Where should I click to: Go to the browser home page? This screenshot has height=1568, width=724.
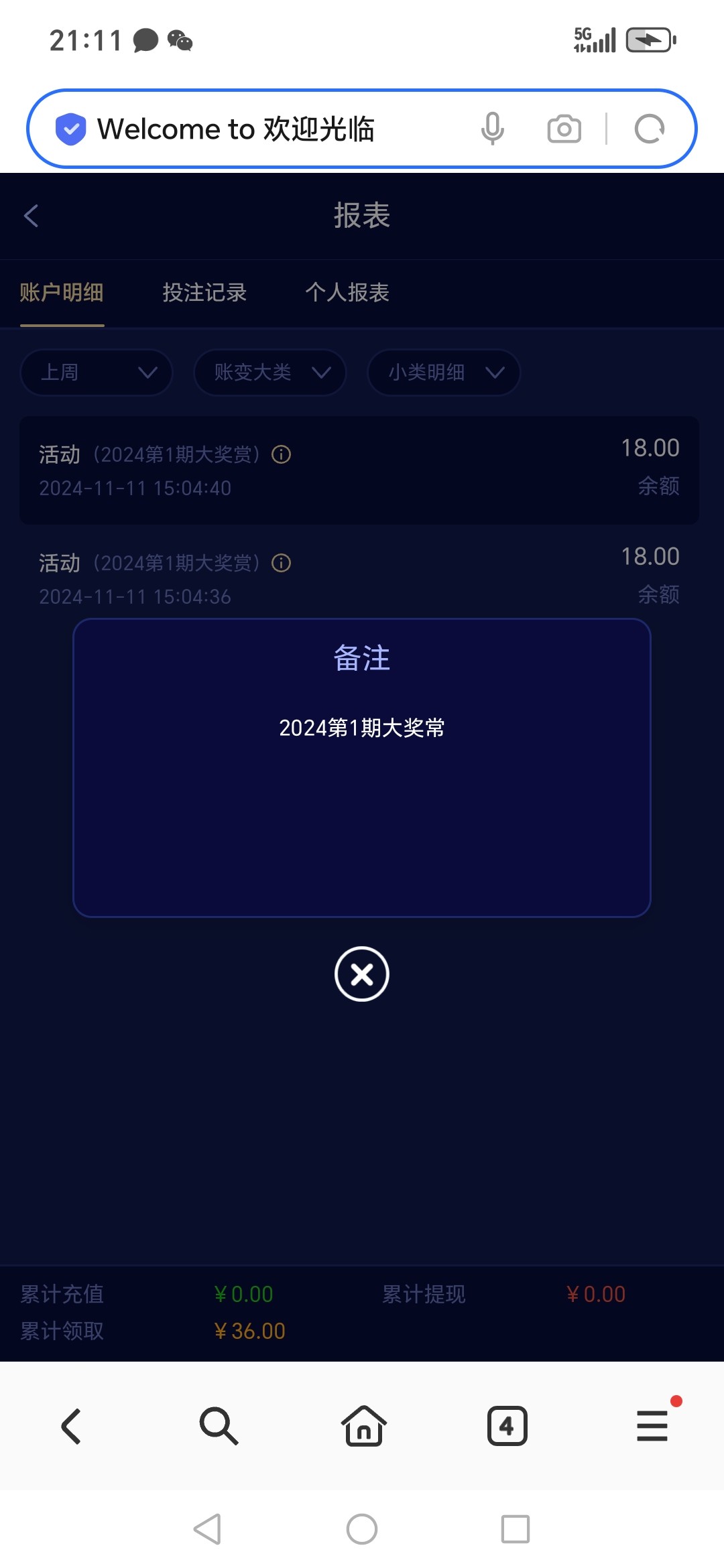pyautogui.click(x=363, y=1426)
